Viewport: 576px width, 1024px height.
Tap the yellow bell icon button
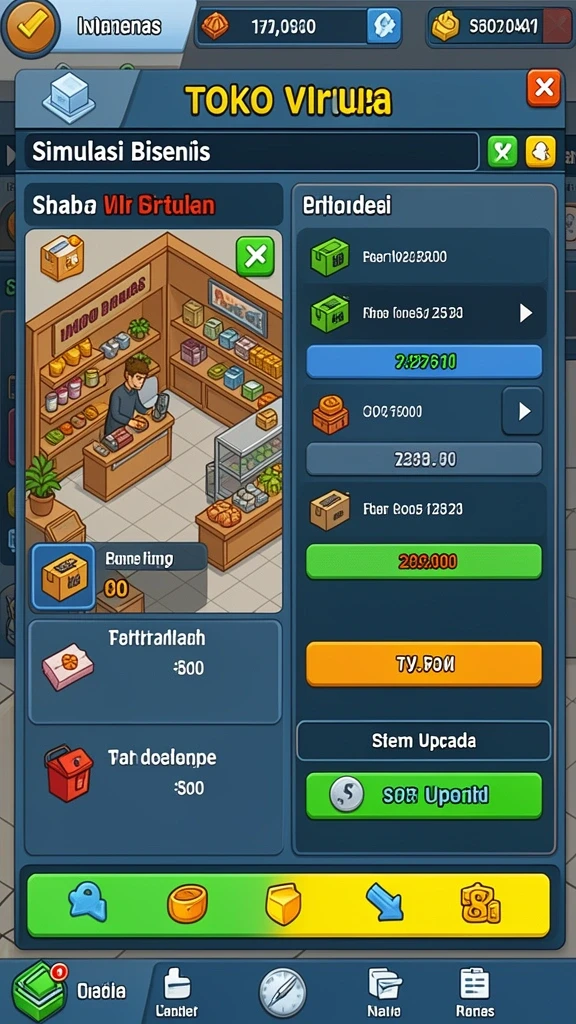(541, 152)
